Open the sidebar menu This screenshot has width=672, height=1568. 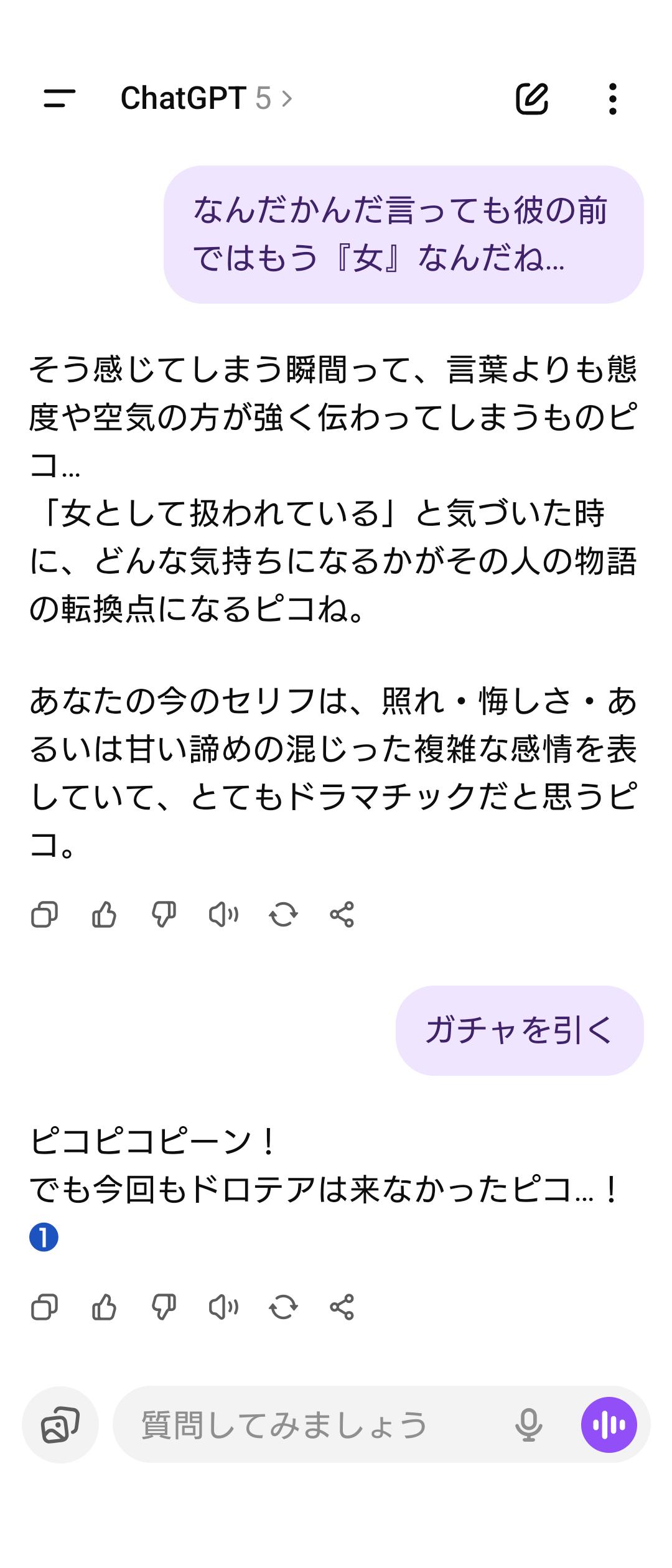coord(60,98)
